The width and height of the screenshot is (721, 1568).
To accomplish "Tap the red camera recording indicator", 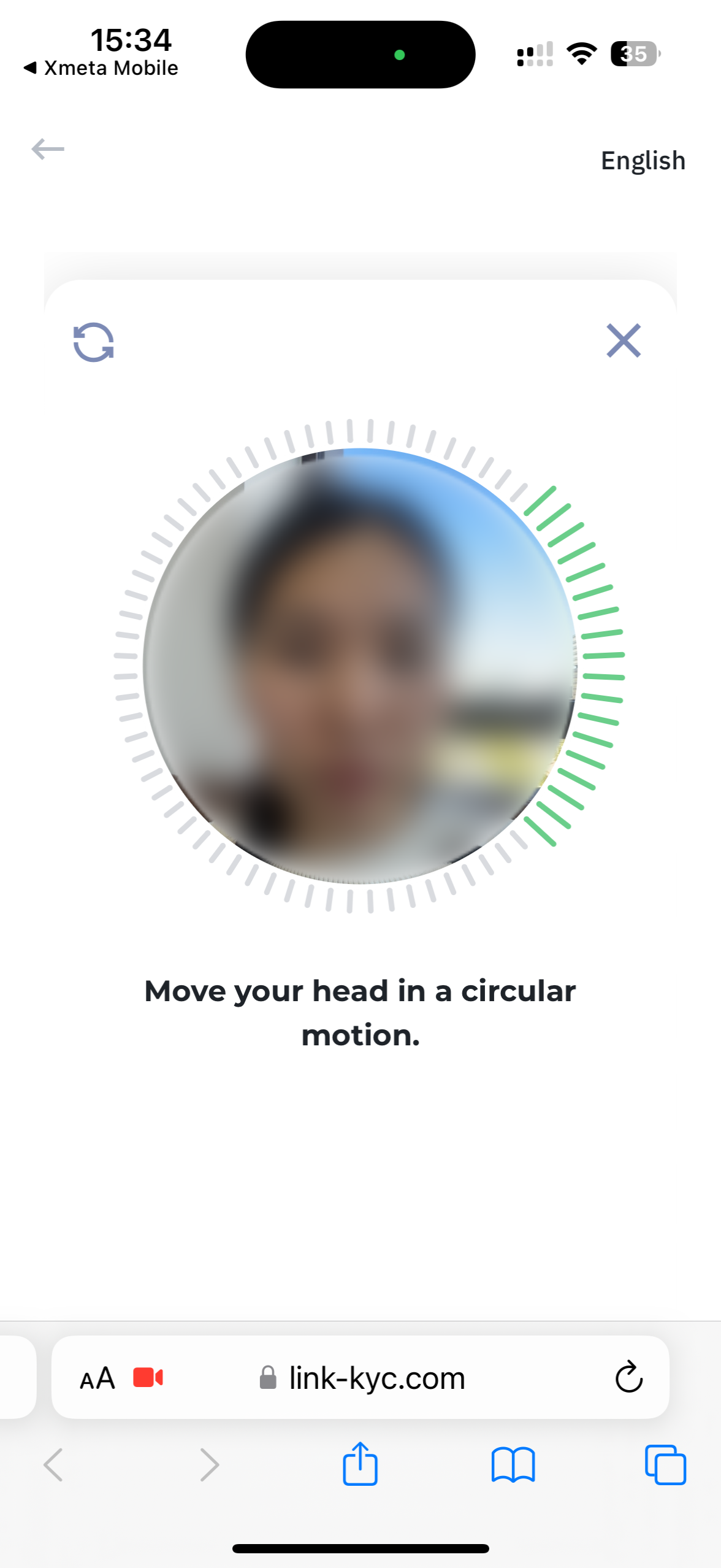I will click(x=148, y=1378).
